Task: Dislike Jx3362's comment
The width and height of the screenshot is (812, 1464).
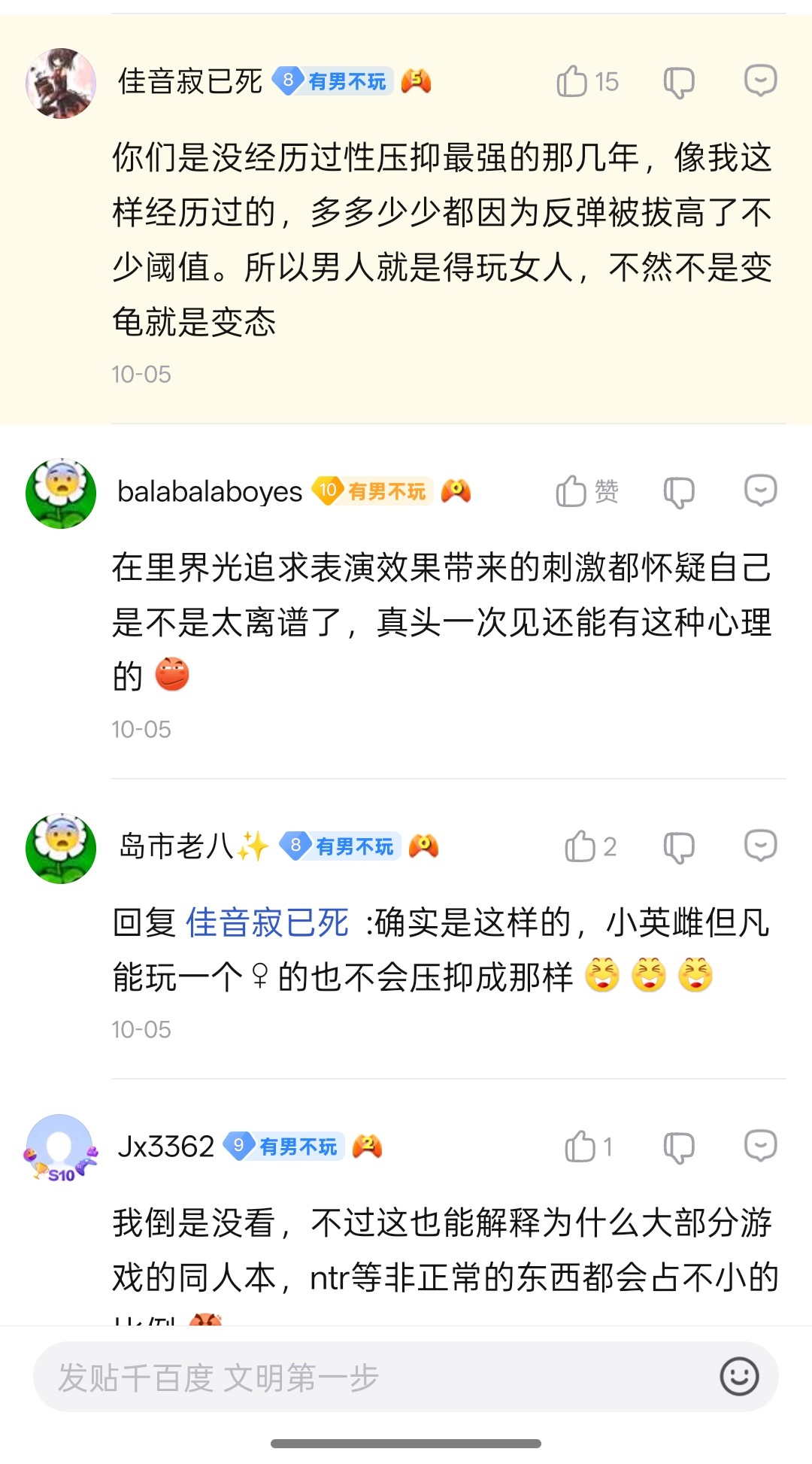Action: coord(678,1147)
